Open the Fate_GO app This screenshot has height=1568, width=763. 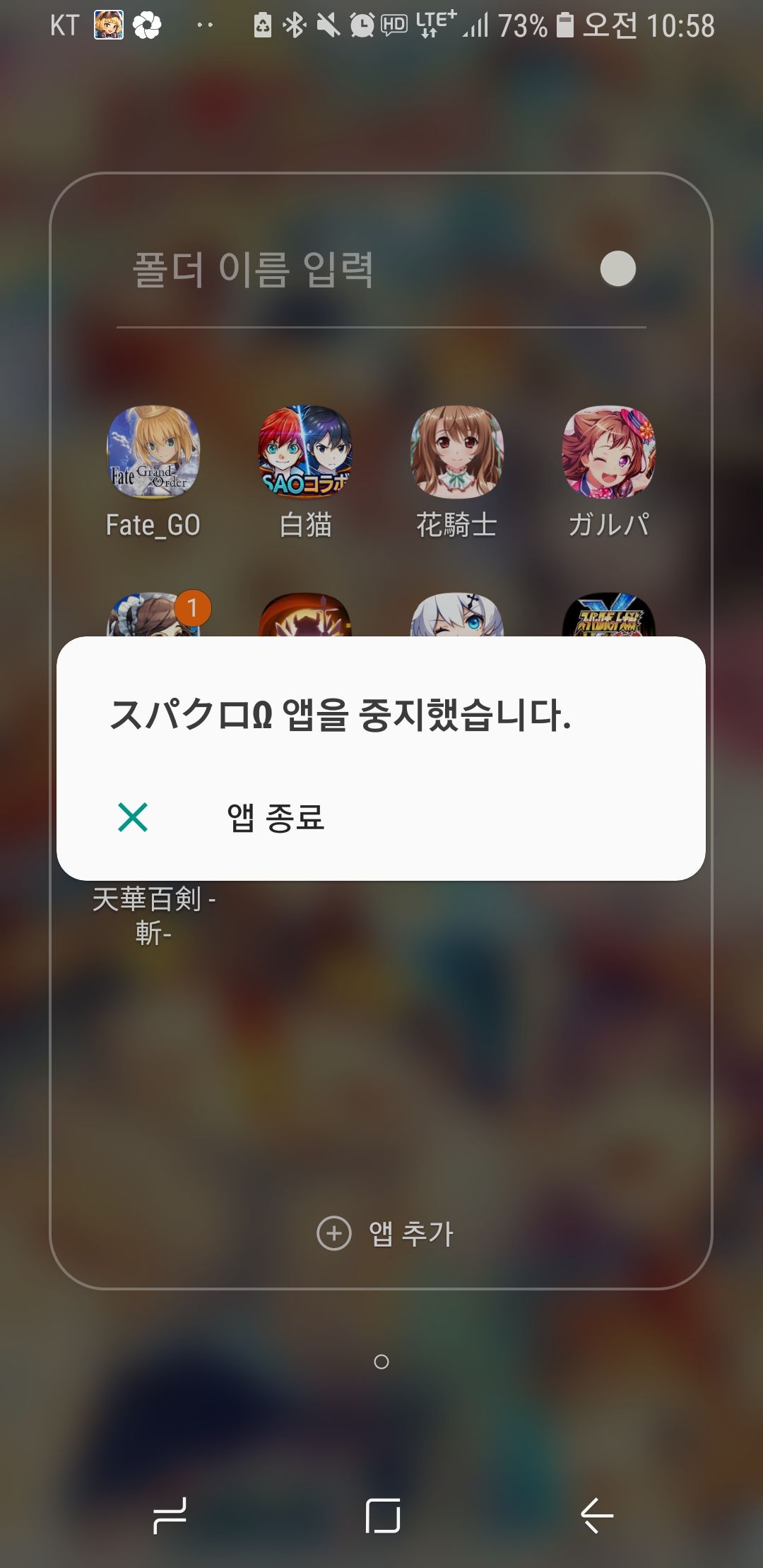pyautogui.click(x=153, y=452)
